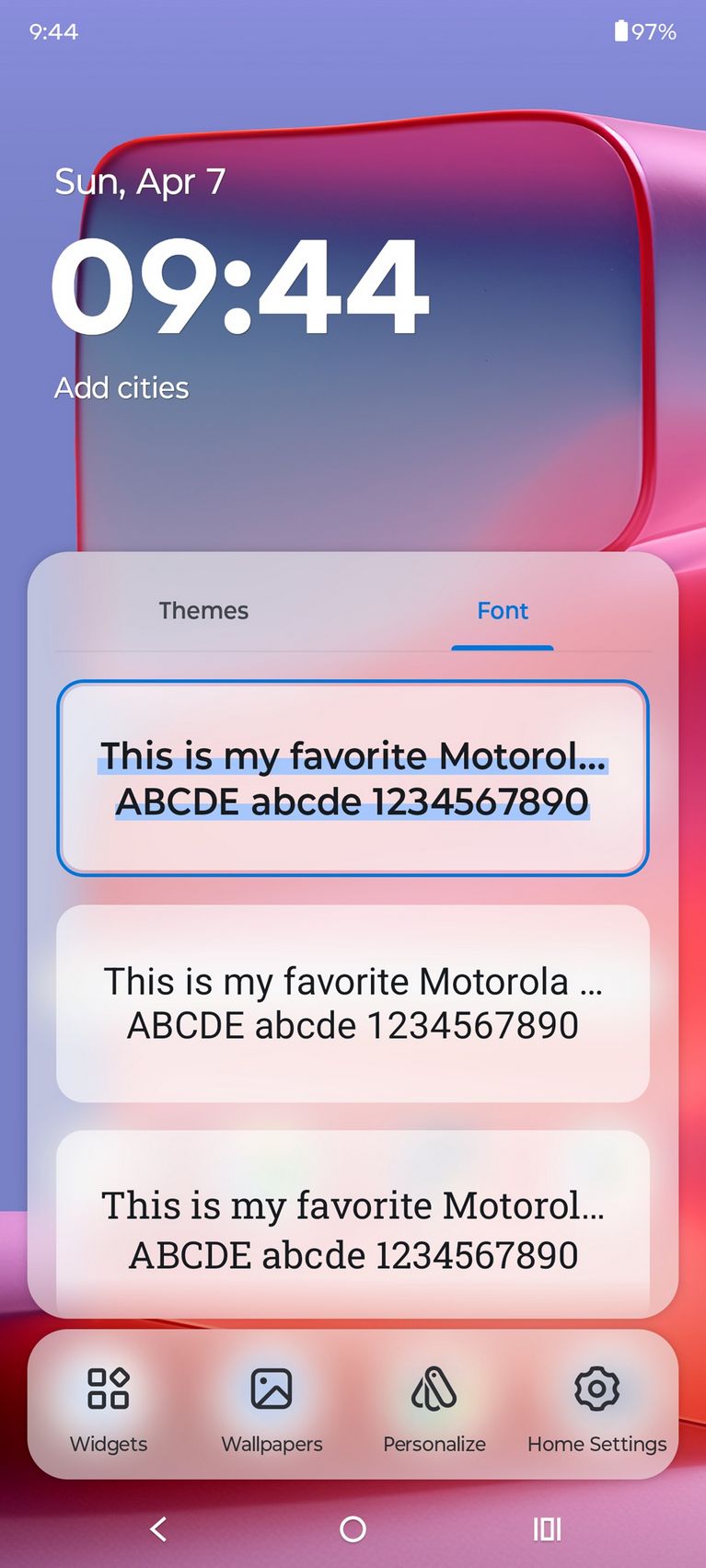Image resolution: width=706 pixels, height=1568 pixels.
Task: Pick the third serif font sample
Action: [353, 1222]
